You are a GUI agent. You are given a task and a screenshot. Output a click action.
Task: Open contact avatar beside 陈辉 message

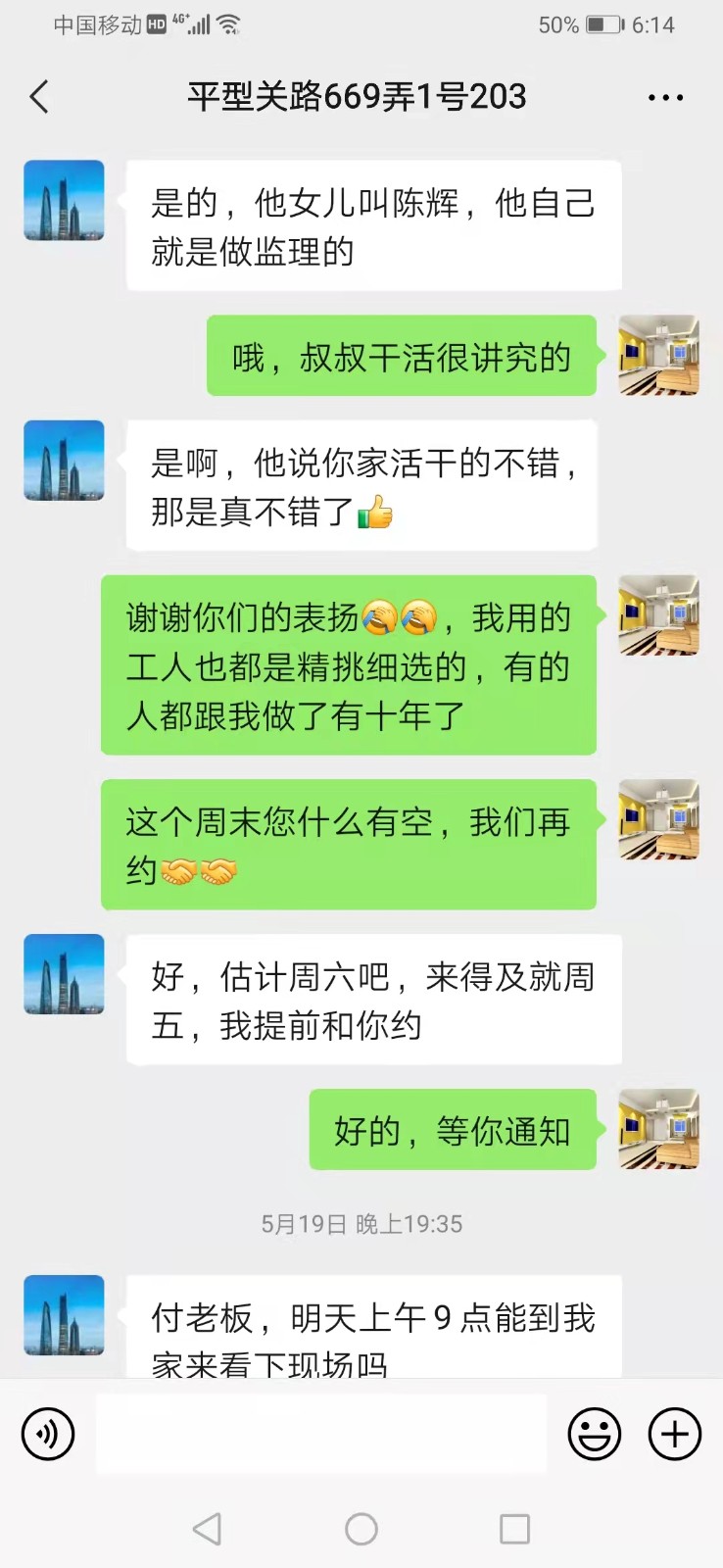click(x=64, y=201)
